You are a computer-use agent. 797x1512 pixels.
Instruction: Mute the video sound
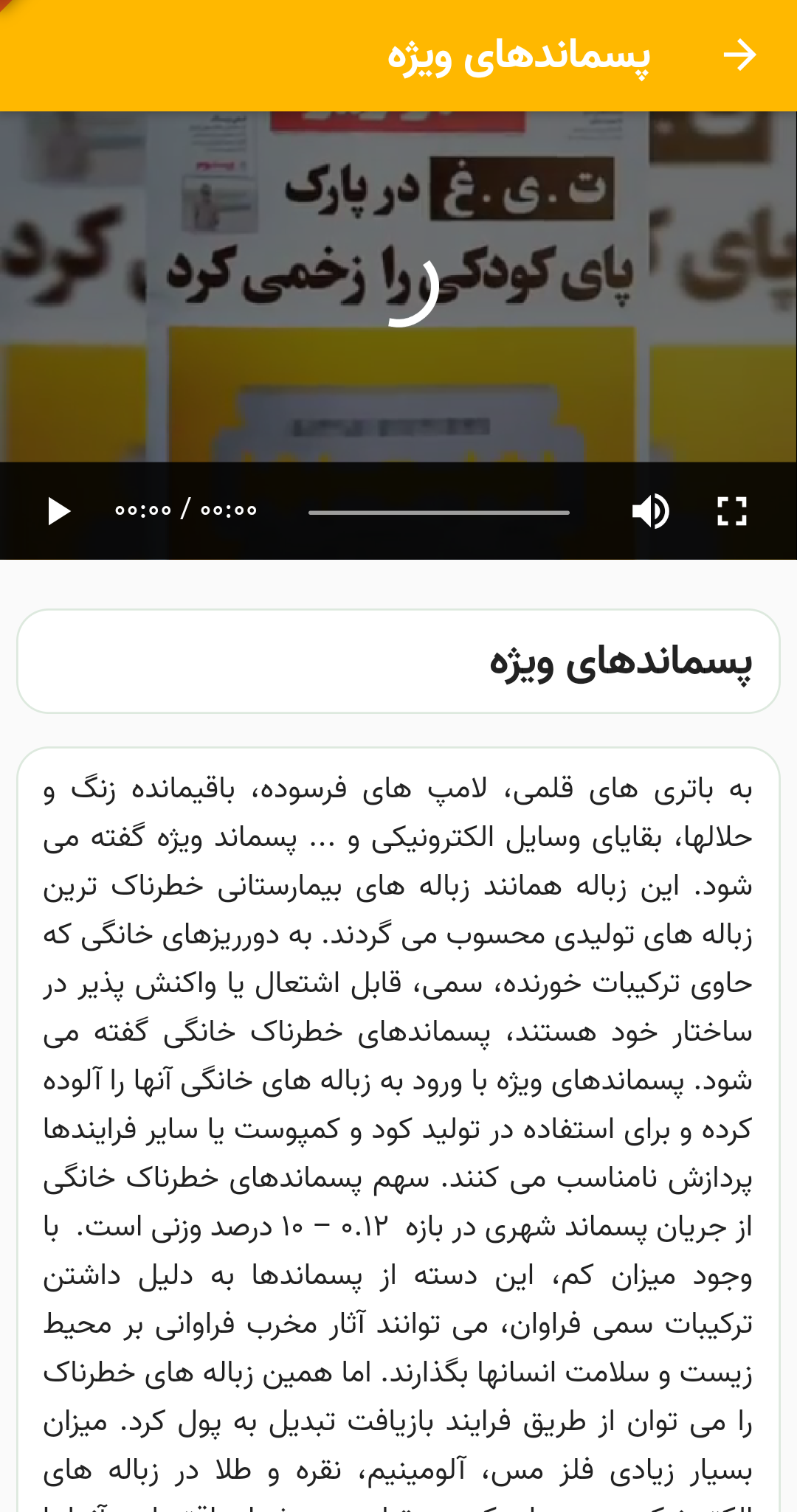click(x=650, y=510)
